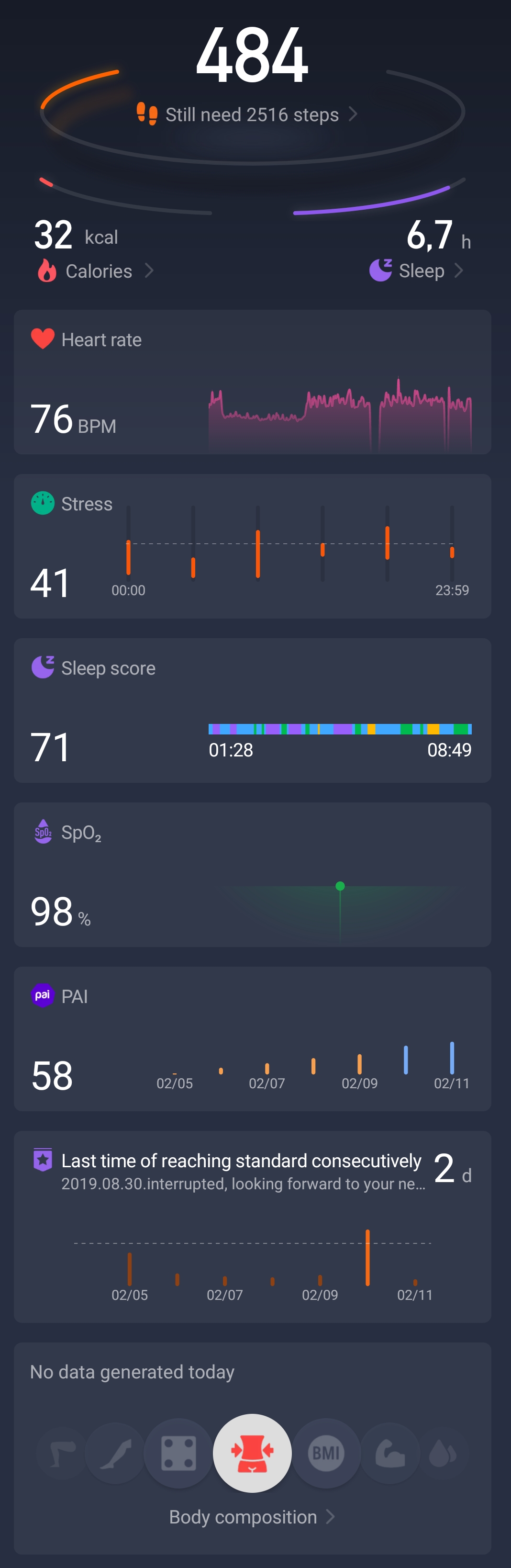This screenshot has width=511, height=1568.
Task: Open the Stress card
Action: (252, 546)
